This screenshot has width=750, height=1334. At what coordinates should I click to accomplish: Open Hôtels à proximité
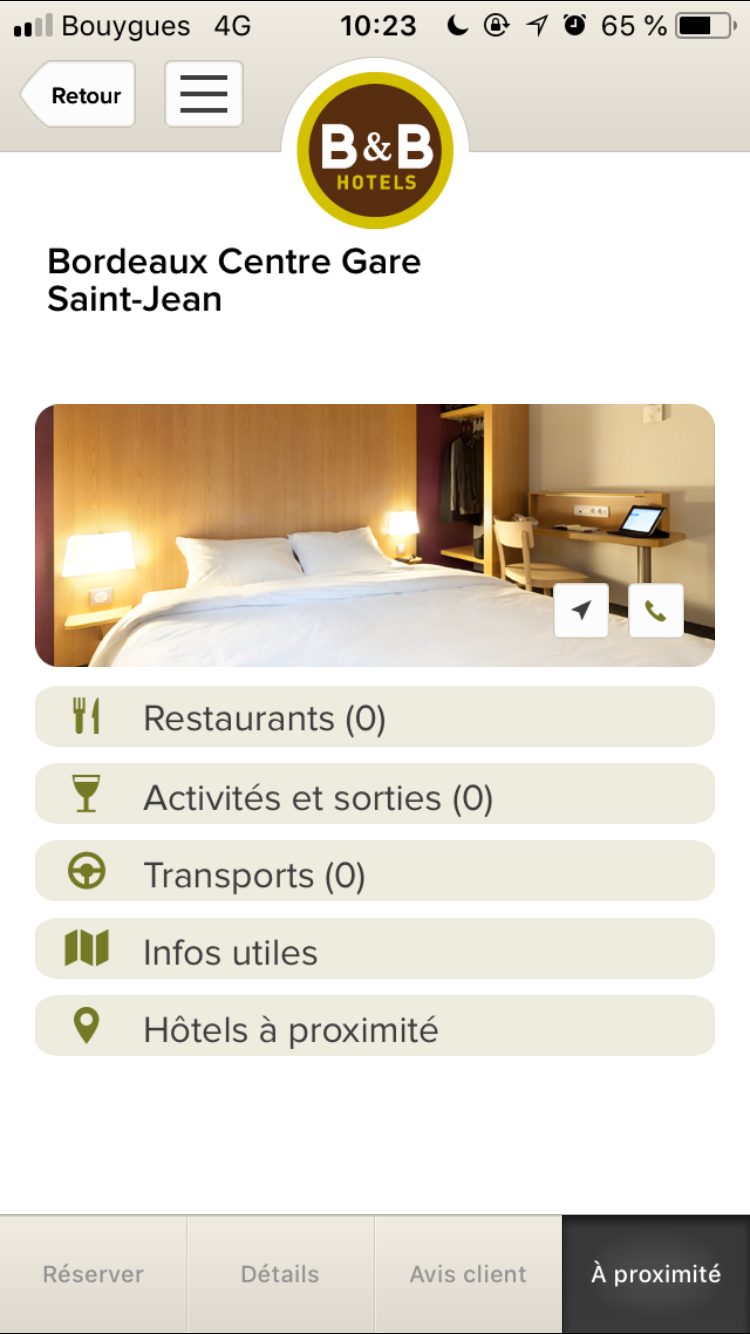375,1027
